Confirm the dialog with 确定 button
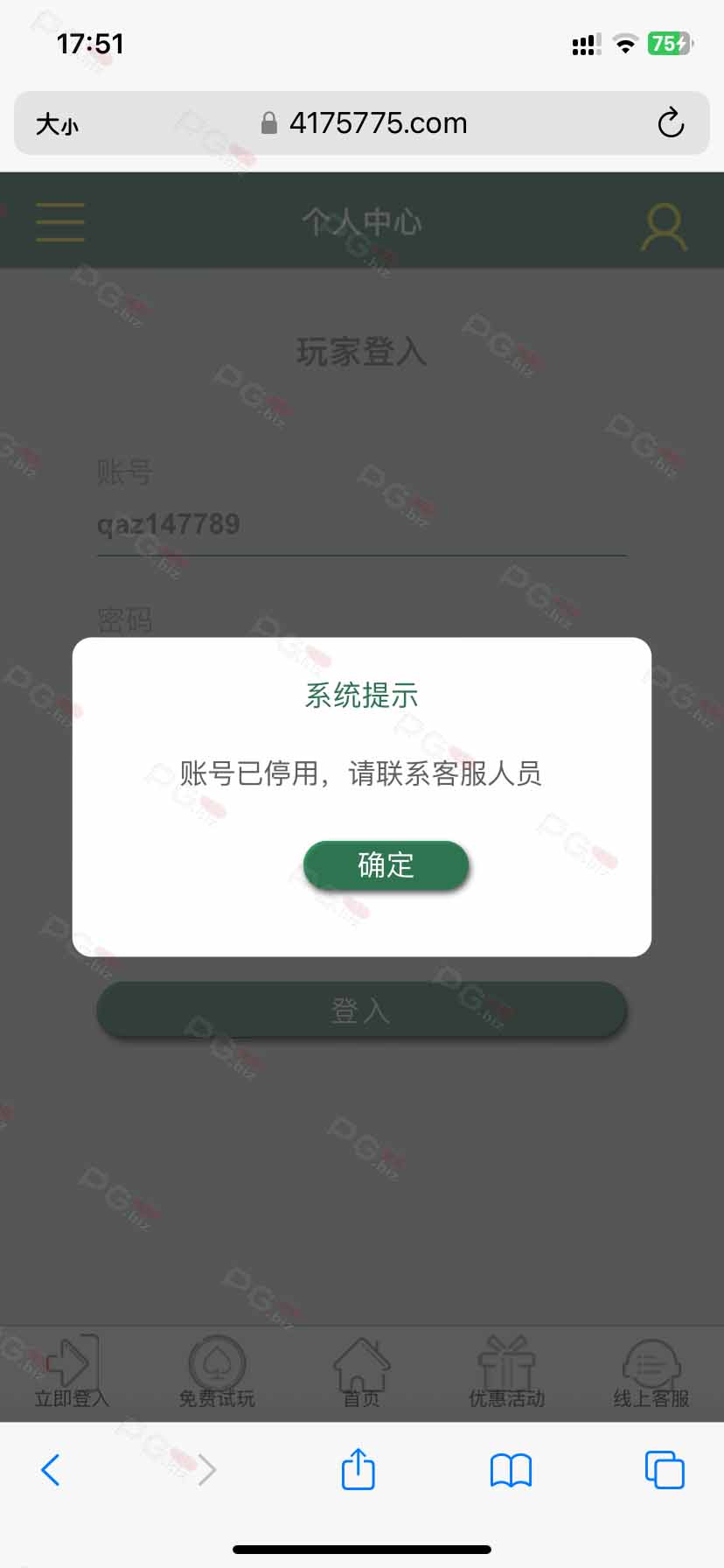 pyautogui.click(x=386, y=864)
